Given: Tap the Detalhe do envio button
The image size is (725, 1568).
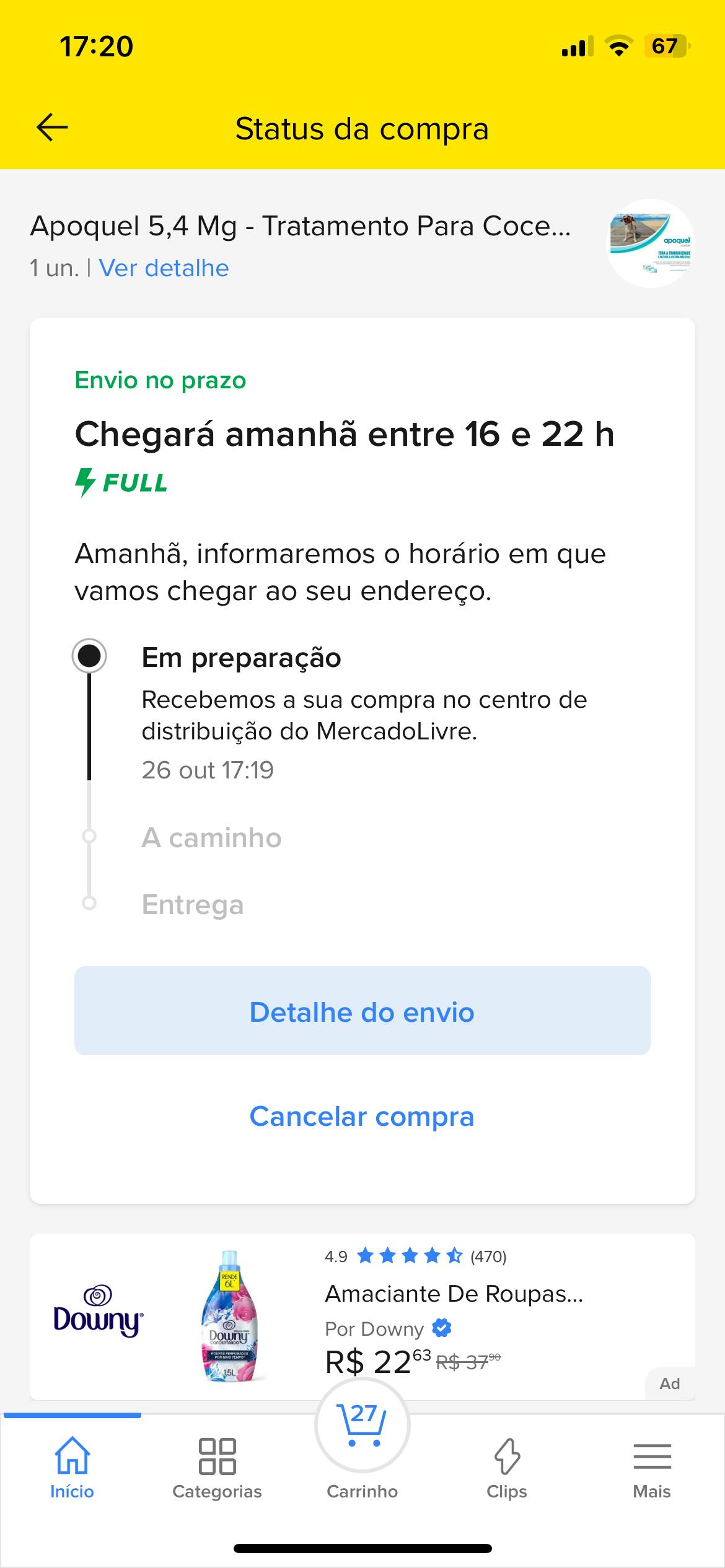Looking at the screenshot, I should click(x=362, y=1012).
